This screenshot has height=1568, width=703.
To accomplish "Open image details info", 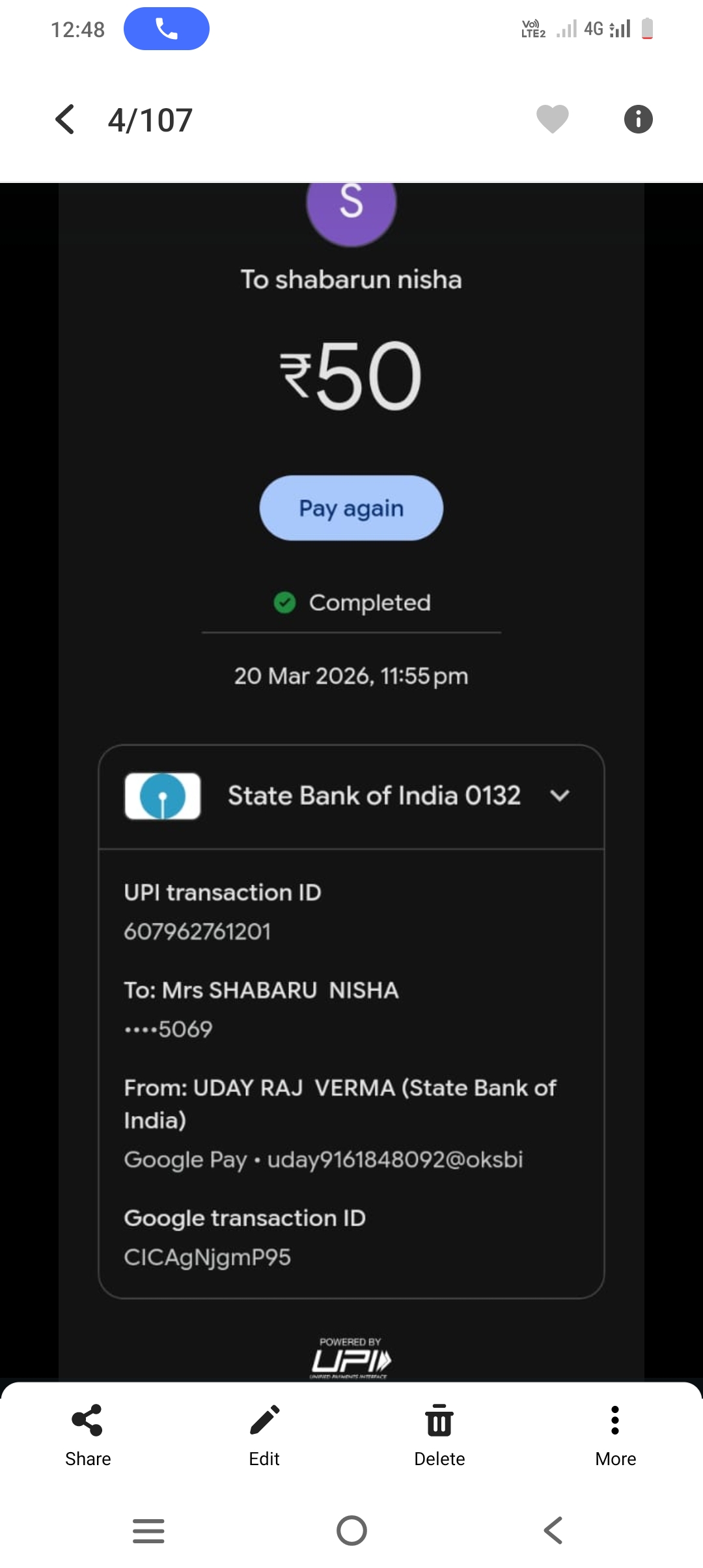I will 638,119.
